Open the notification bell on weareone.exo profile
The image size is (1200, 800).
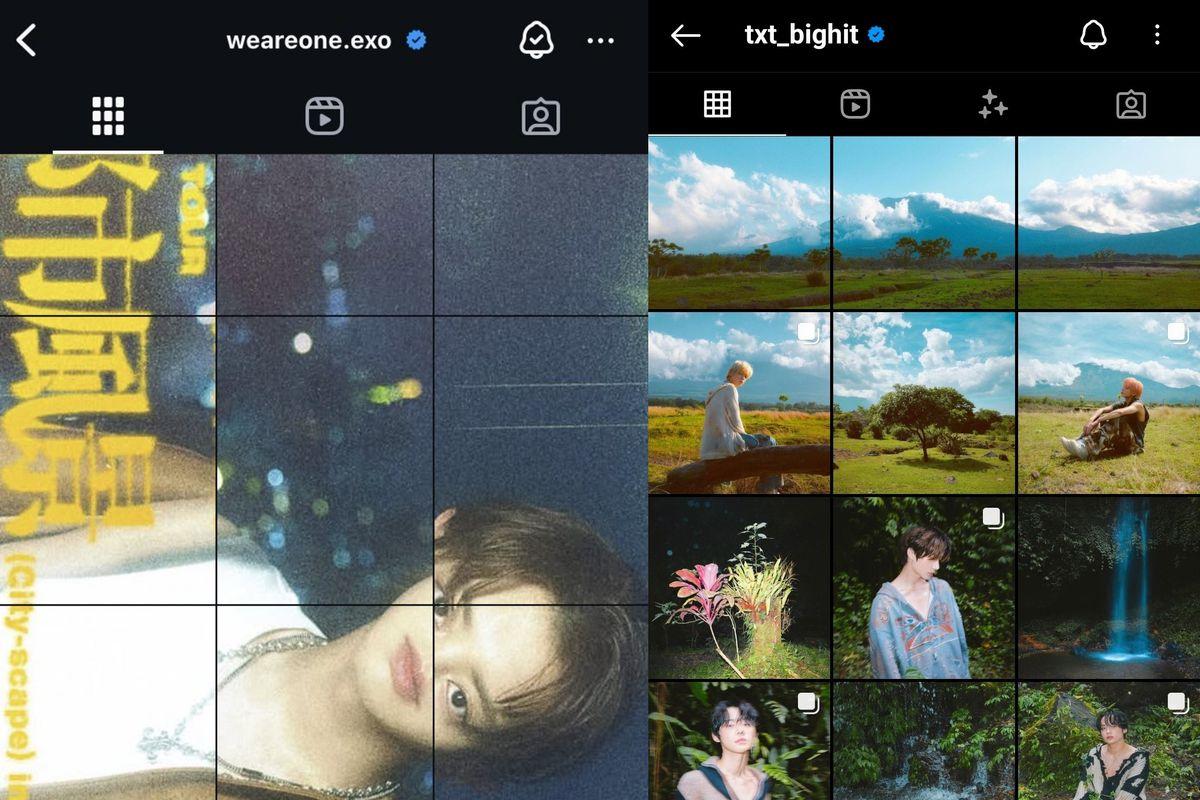536,41
